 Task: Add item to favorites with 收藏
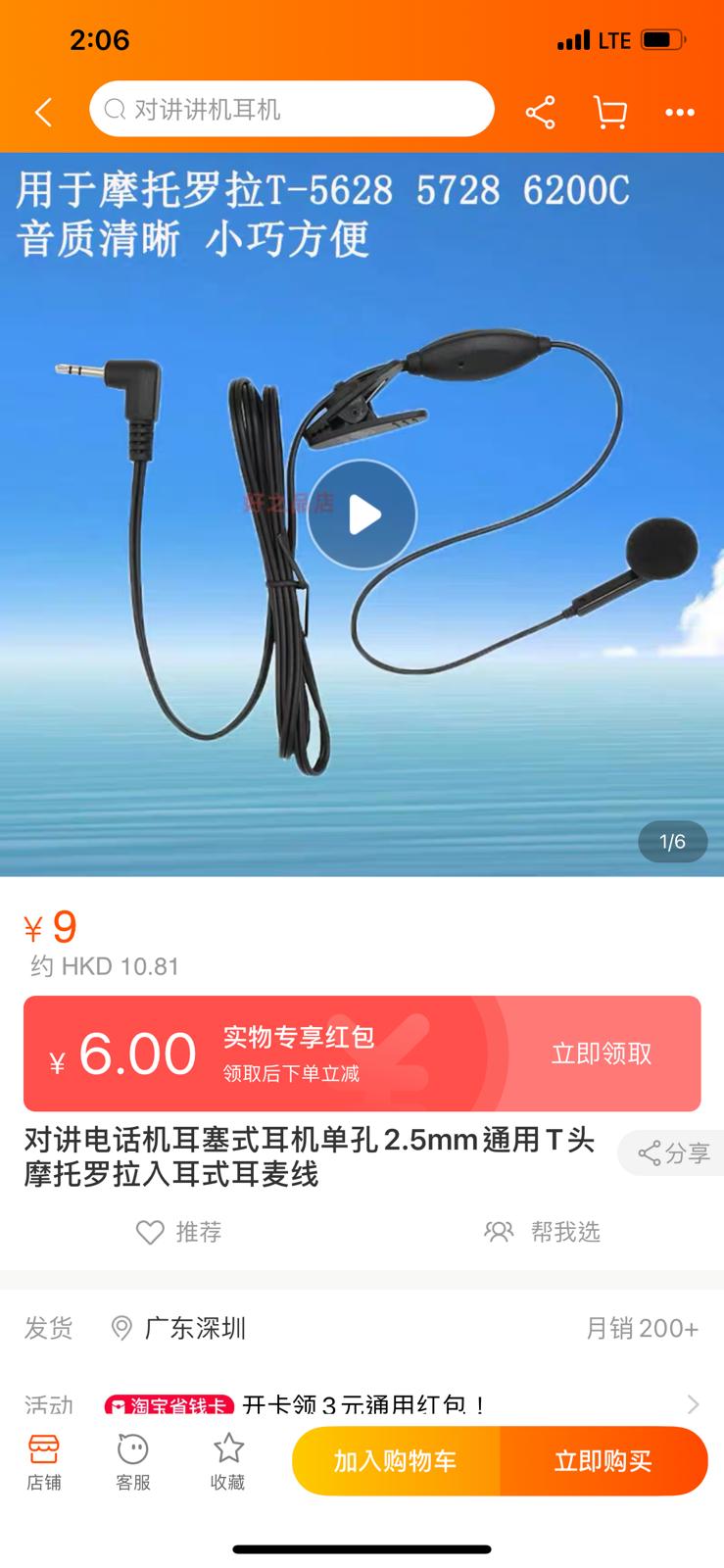click(227, 1461)
